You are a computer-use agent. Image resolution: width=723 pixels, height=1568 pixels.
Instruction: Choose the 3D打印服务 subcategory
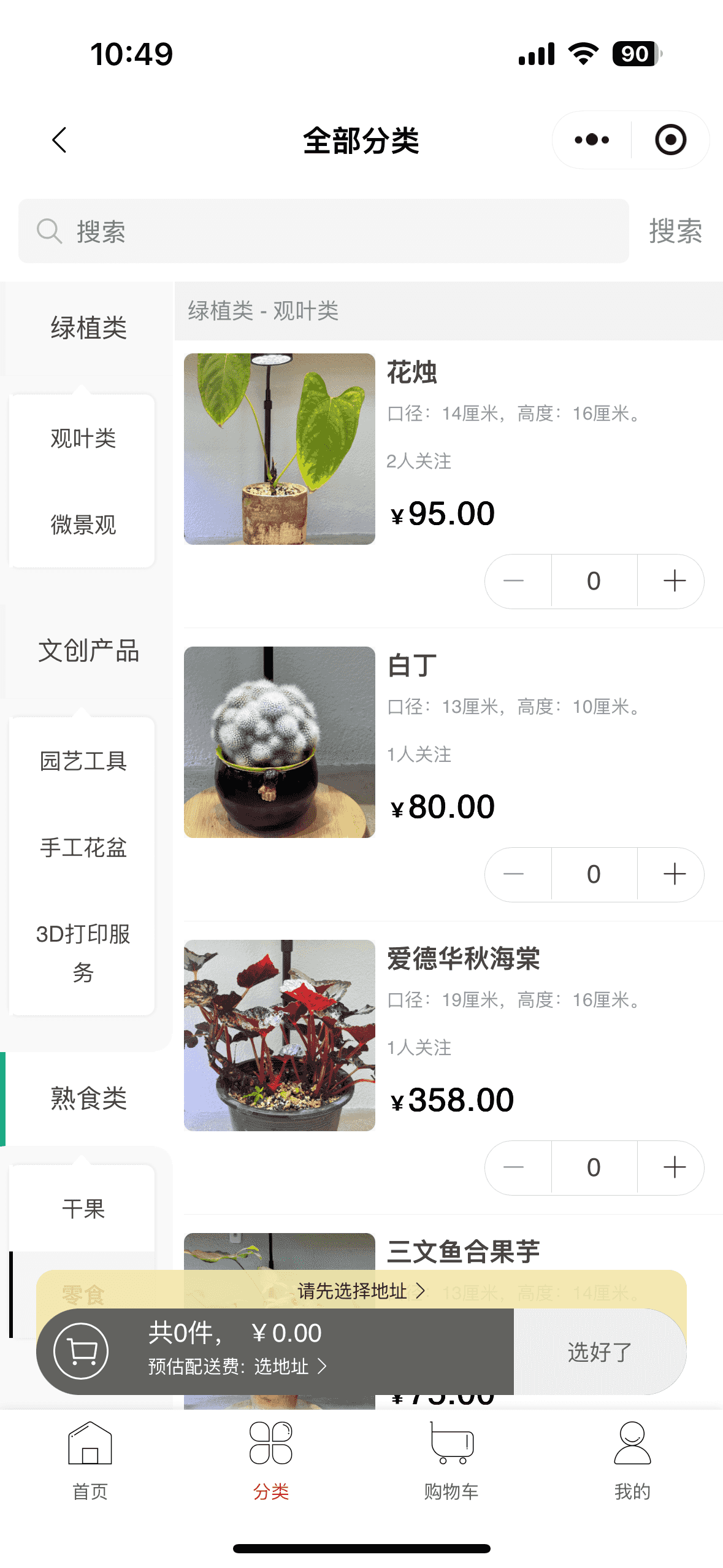pyautogui.click(x=83, y=953)
